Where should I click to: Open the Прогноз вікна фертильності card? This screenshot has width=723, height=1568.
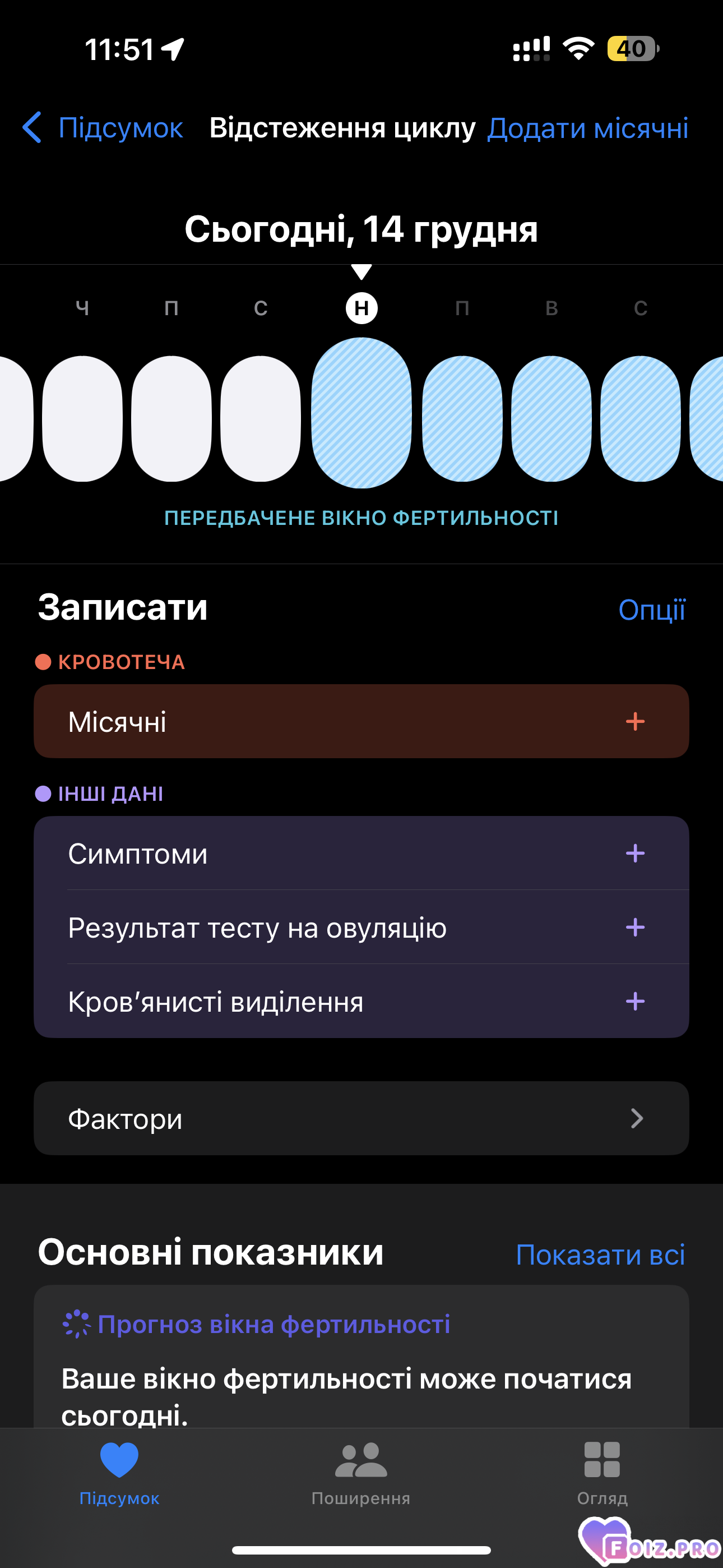[361, 1357]
